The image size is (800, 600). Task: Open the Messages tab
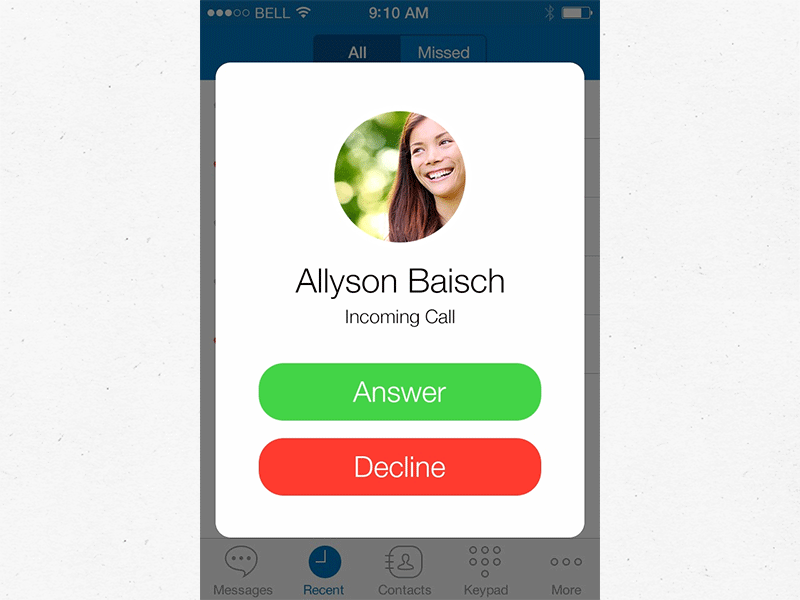click(x=242, y=570)
